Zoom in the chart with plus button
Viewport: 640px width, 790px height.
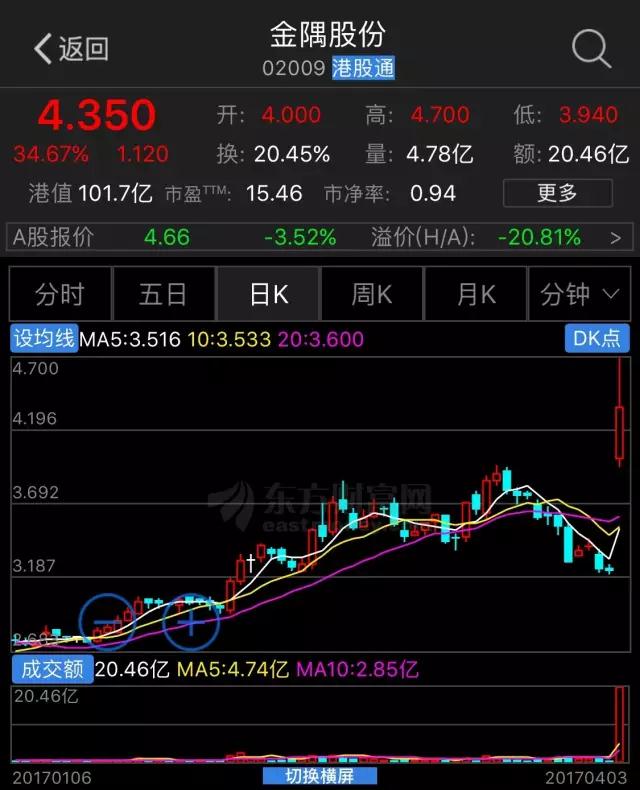coord(190,621)
